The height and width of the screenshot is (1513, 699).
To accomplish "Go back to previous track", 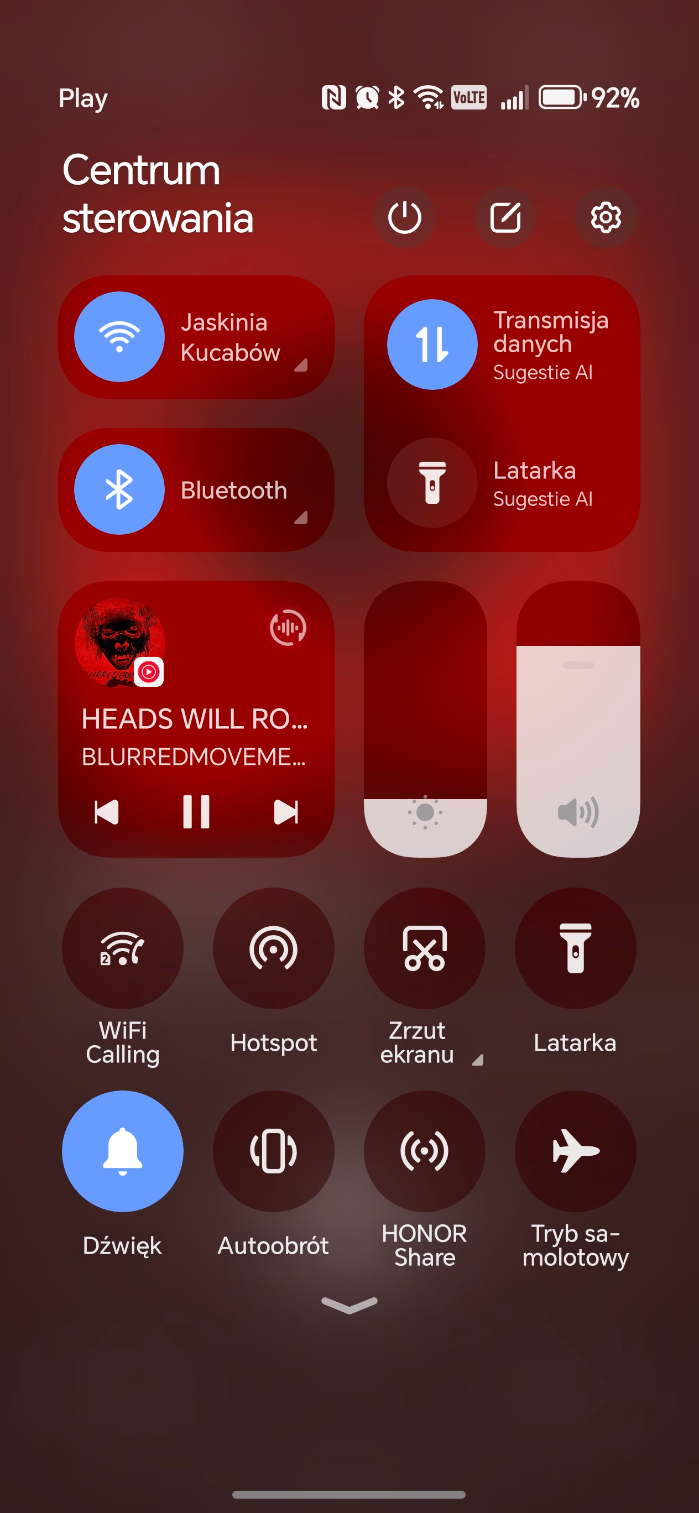I will pyautogui.click(x=106, y=812).
